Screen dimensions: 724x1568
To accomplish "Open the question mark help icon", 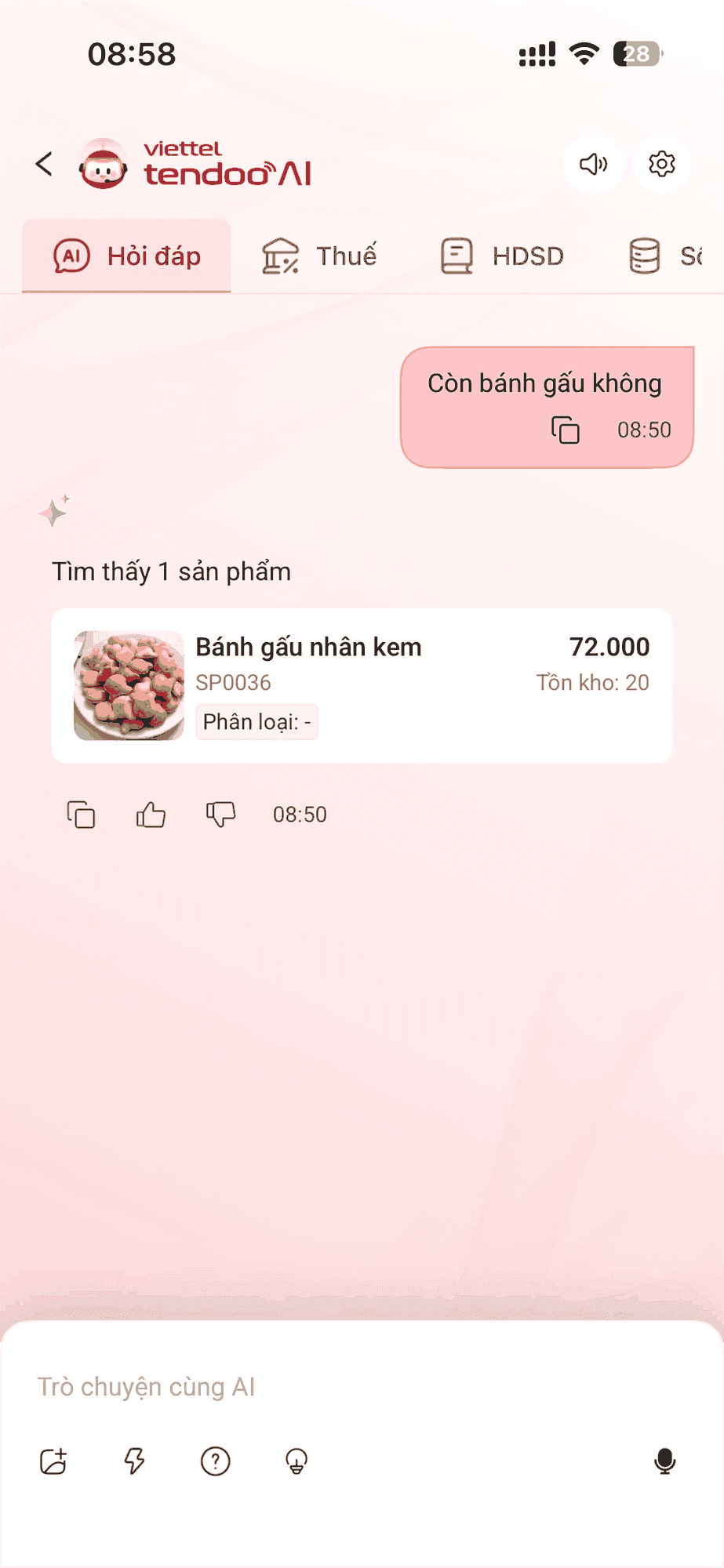I will coord(216,1461).
